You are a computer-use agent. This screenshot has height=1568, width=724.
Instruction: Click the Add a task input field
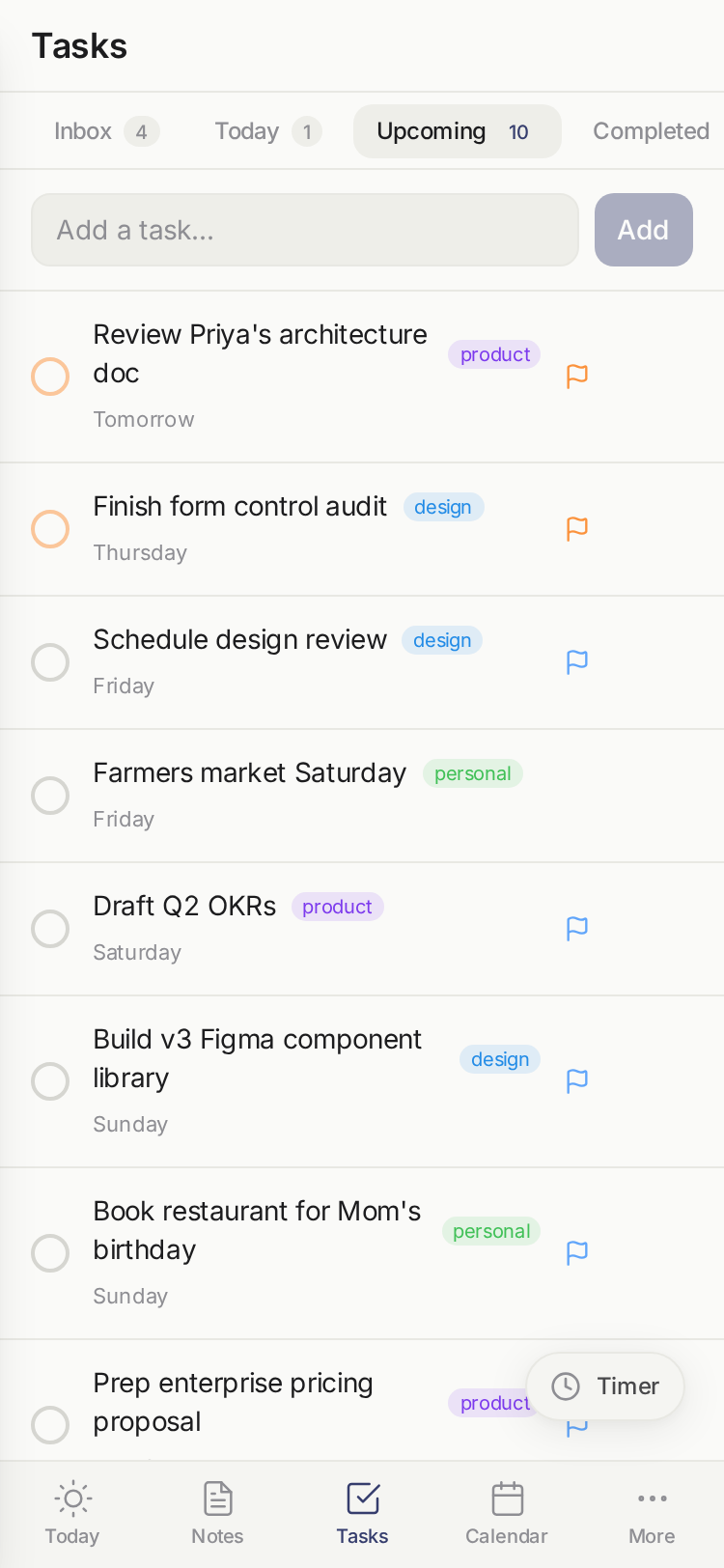(305, 230)
